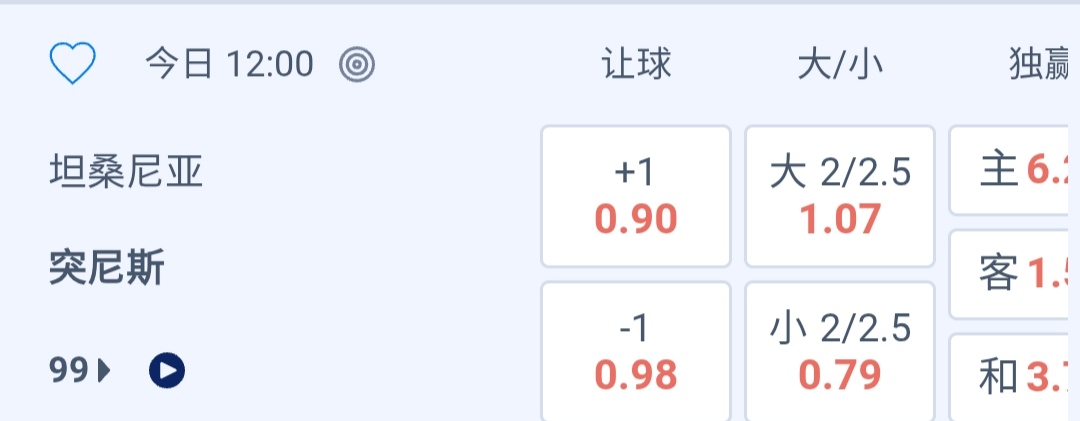
Task: Select -1 handicap odds at 0.98
Action: pos(636,351)
